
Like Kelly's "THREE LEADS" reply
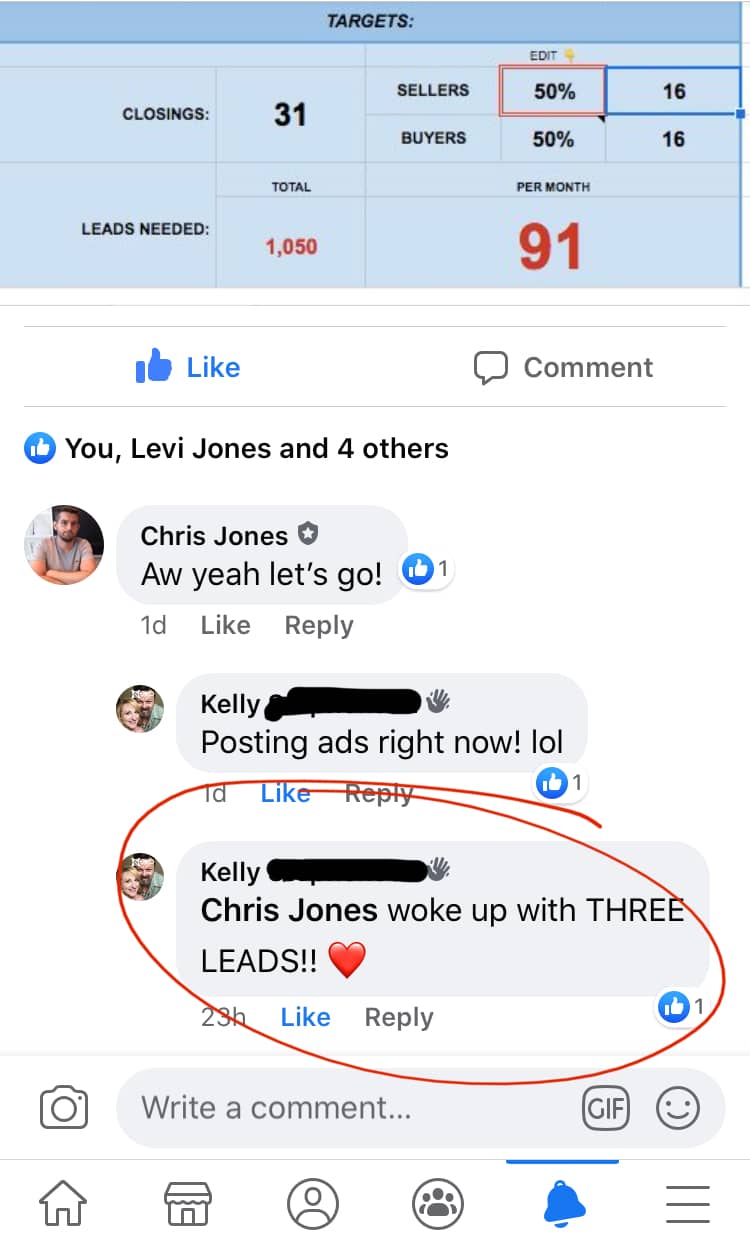[x=305, y=1017]
